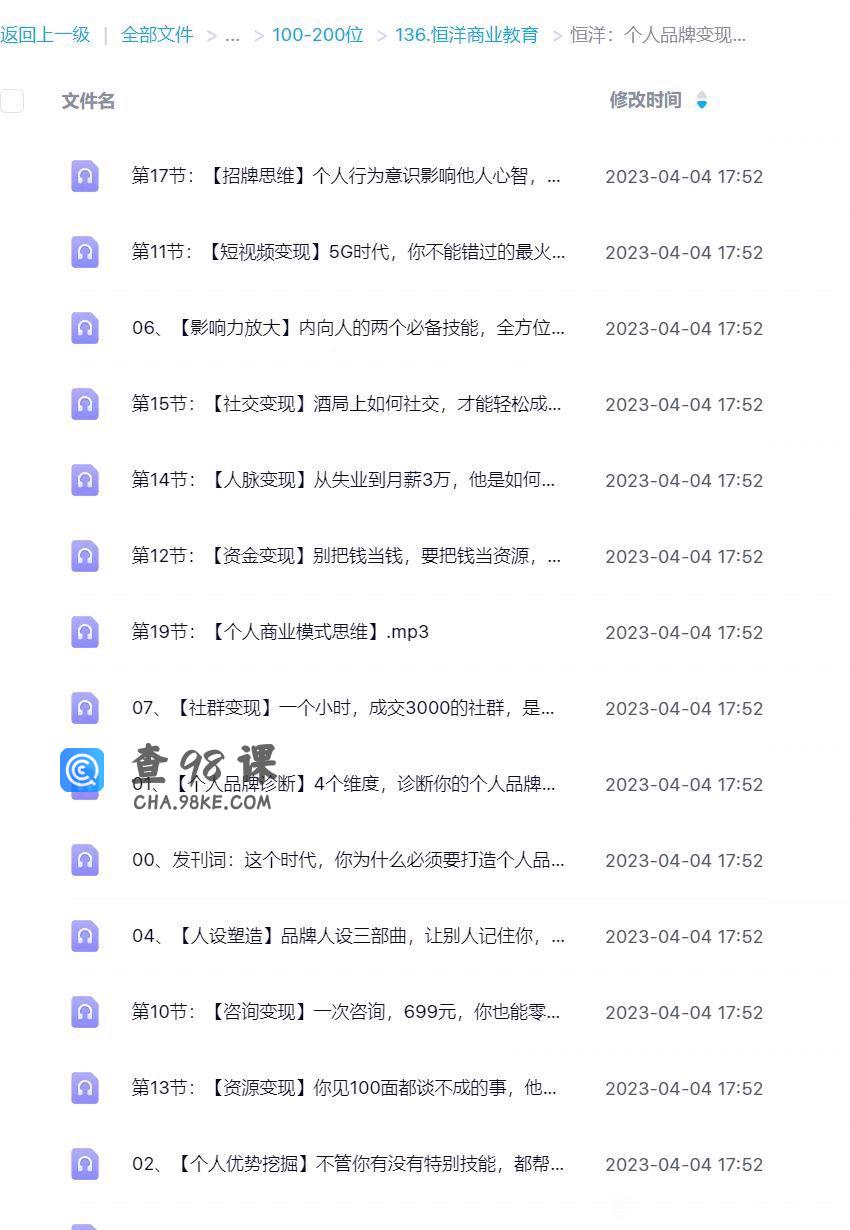Select the audio icon for 第12节【资金变现】
This screenshot has height=1230, width=850.
pos(85,556)
